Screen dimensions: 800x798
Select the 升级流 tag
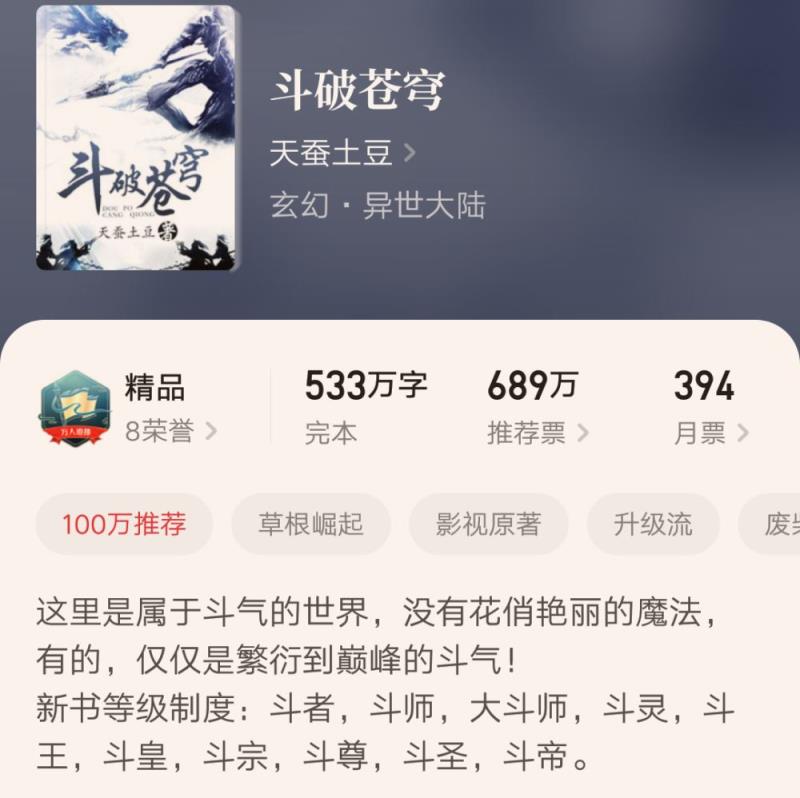[653, 524]
